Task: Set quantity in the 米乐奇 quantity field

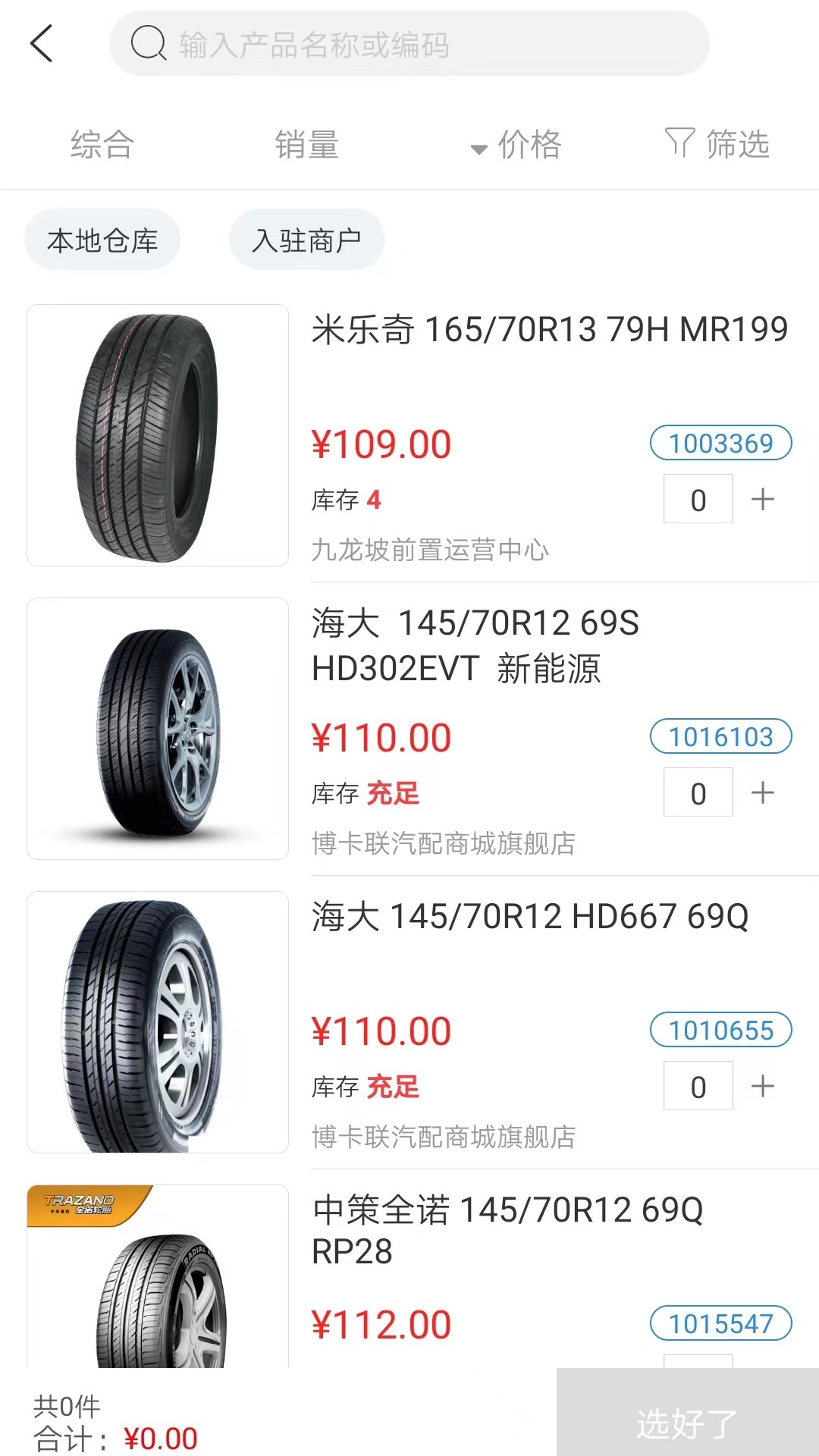Action: coord(697,499)
